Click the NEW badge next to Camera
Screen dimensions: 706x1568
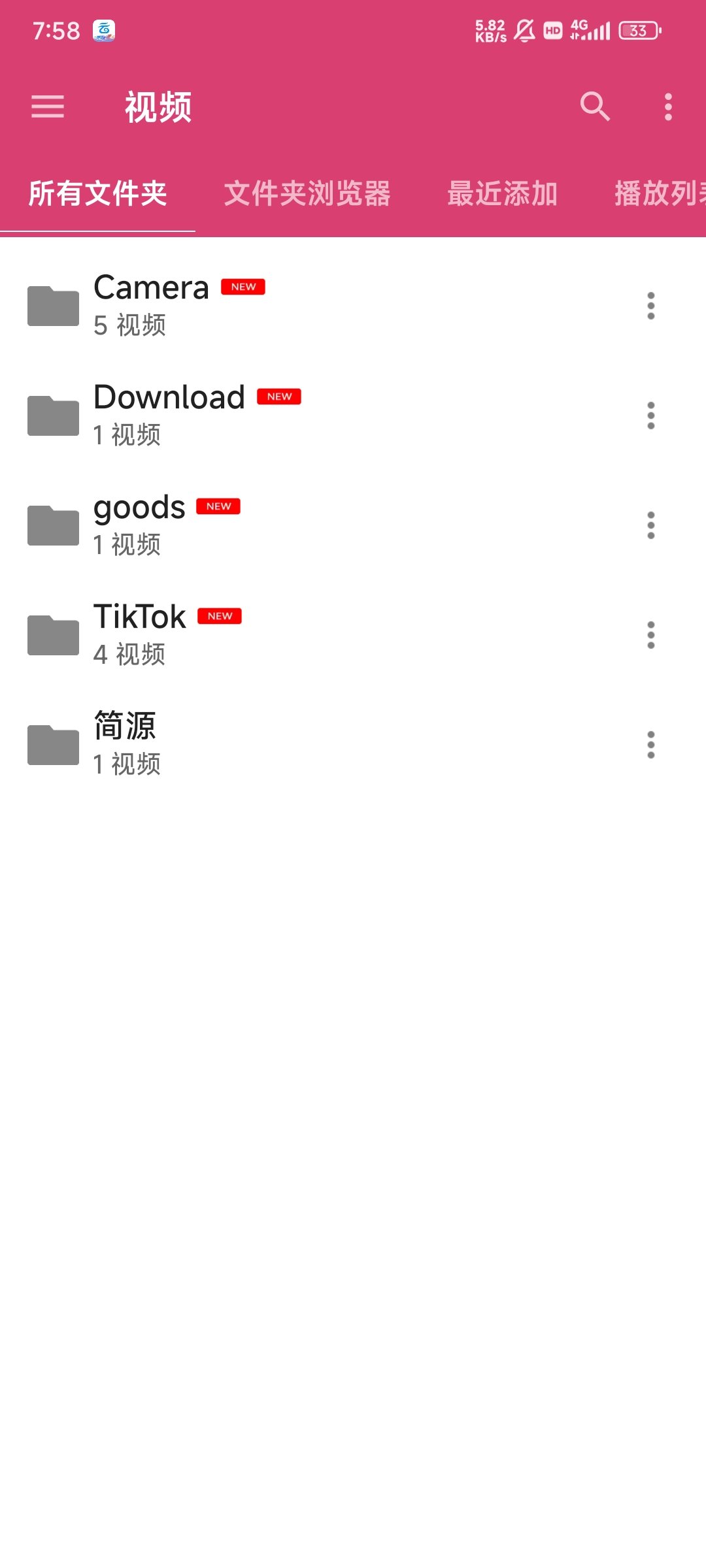[x=242, y=286]
